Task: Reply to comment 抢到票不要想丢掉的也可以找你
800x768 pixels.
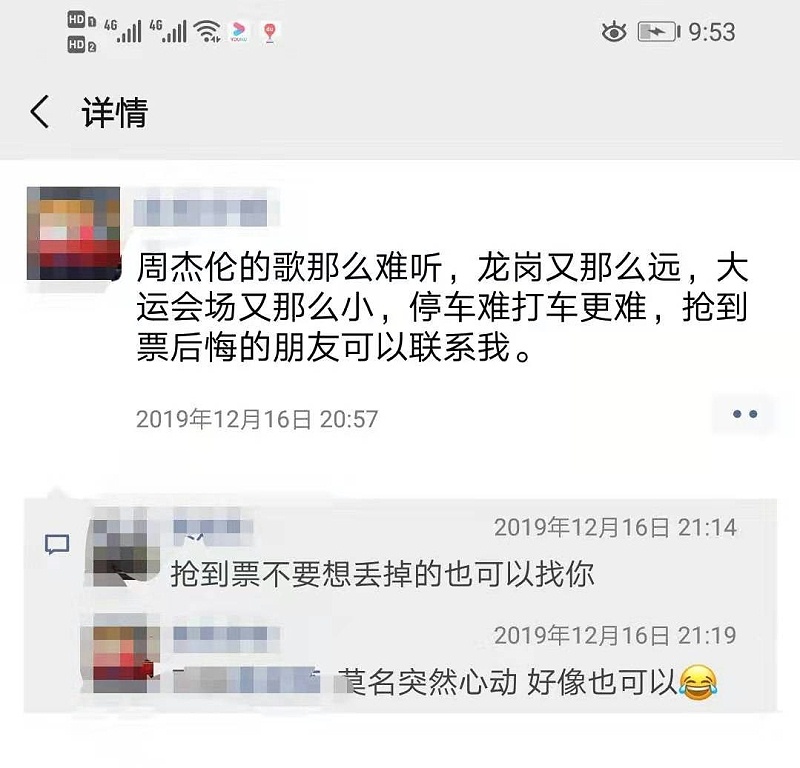Action: click(x=383, y=573)
